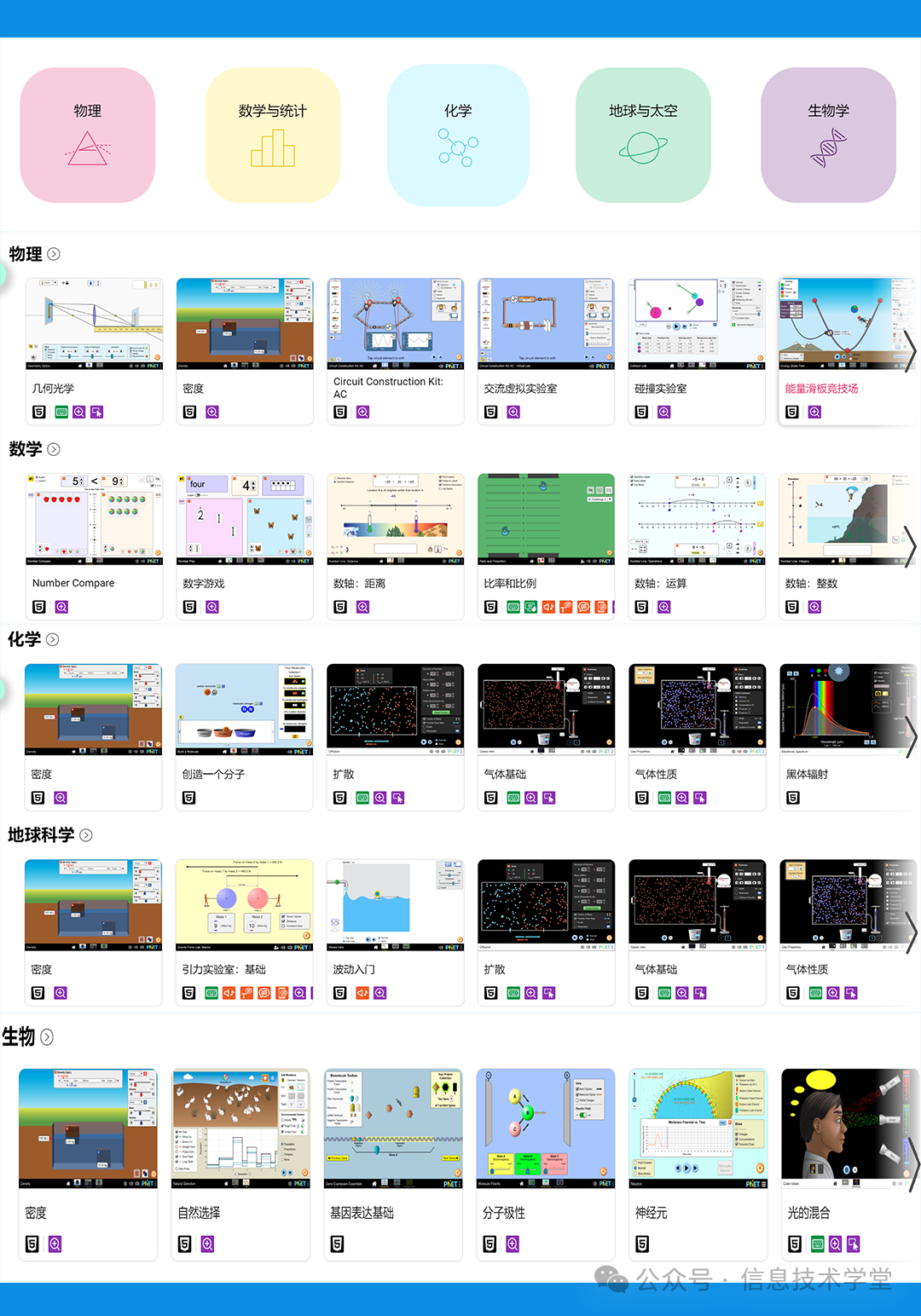This screenshot has height=1316, width=921.
Task: Click the right carousel arrow in the 数学 row
Action: [911, 546]
